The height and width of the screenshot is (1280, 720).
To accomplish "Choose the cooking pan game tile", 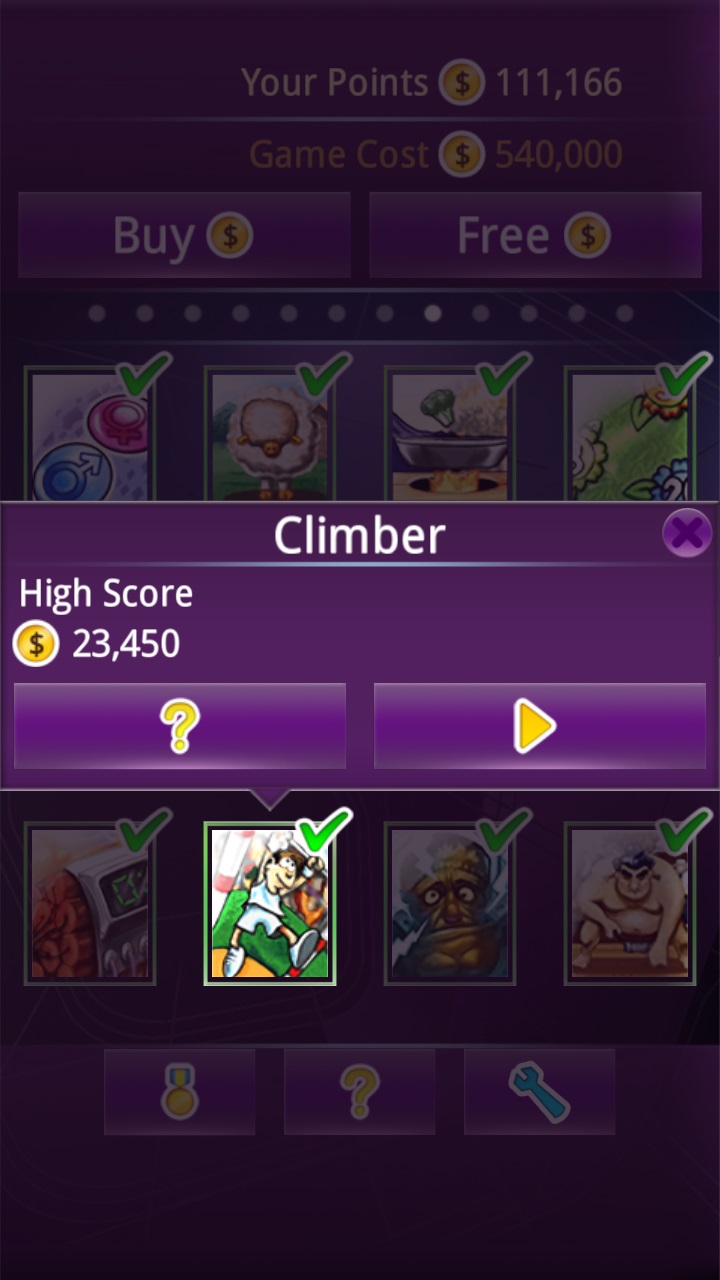I will pos(450,436).
